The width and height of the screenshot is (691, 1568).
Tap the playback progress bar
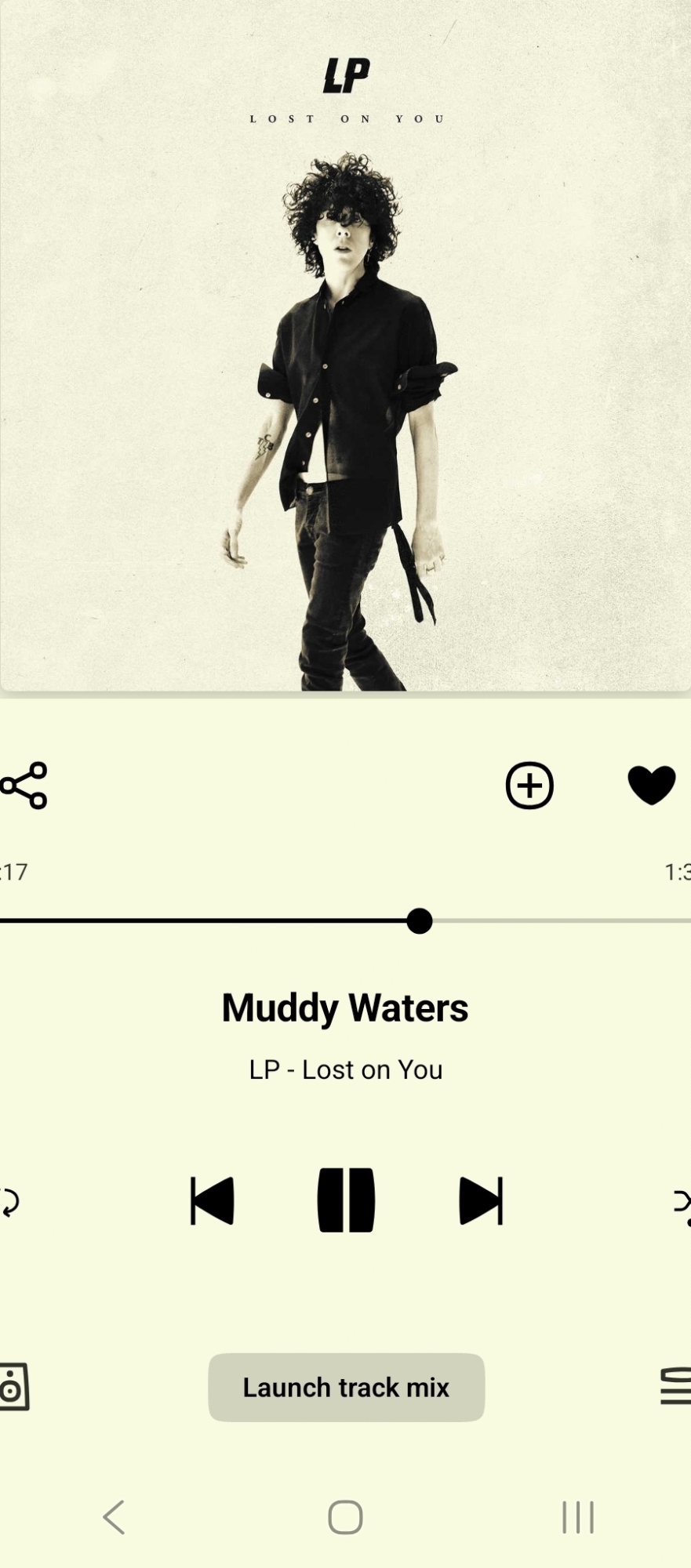coord(345,920)
